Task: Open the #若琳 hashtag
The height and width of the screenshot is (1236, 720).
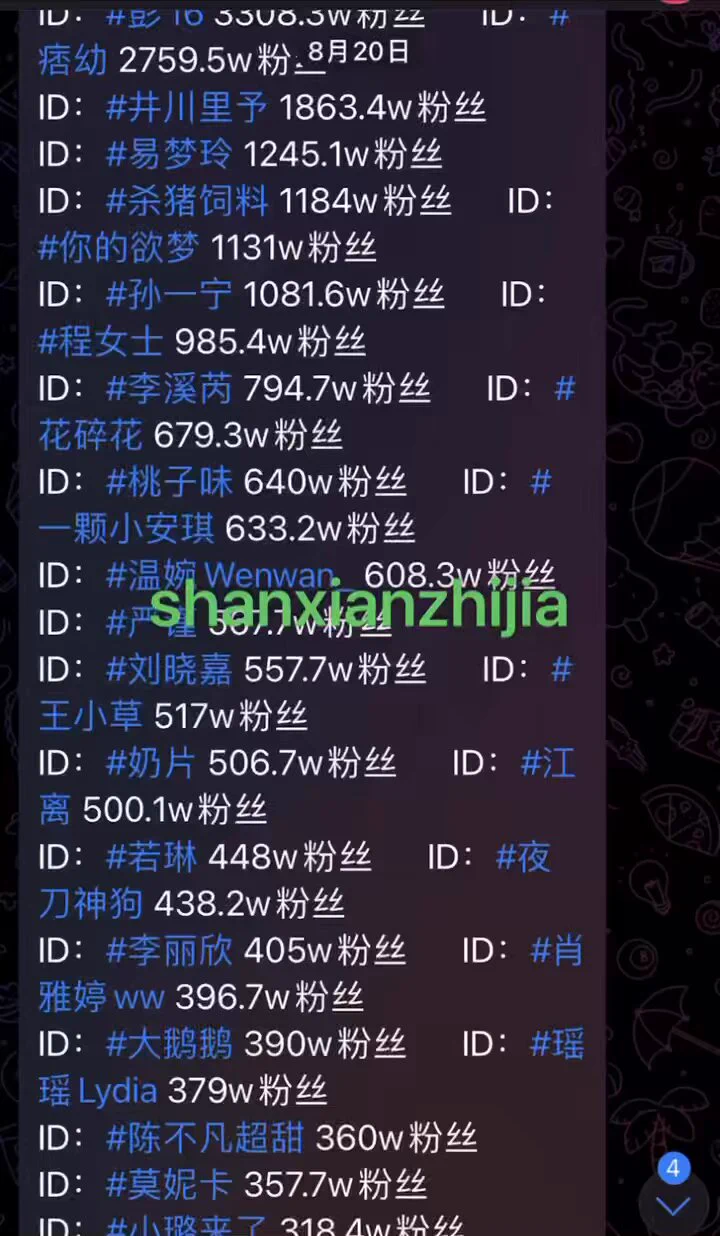Action: pos(150,857)
